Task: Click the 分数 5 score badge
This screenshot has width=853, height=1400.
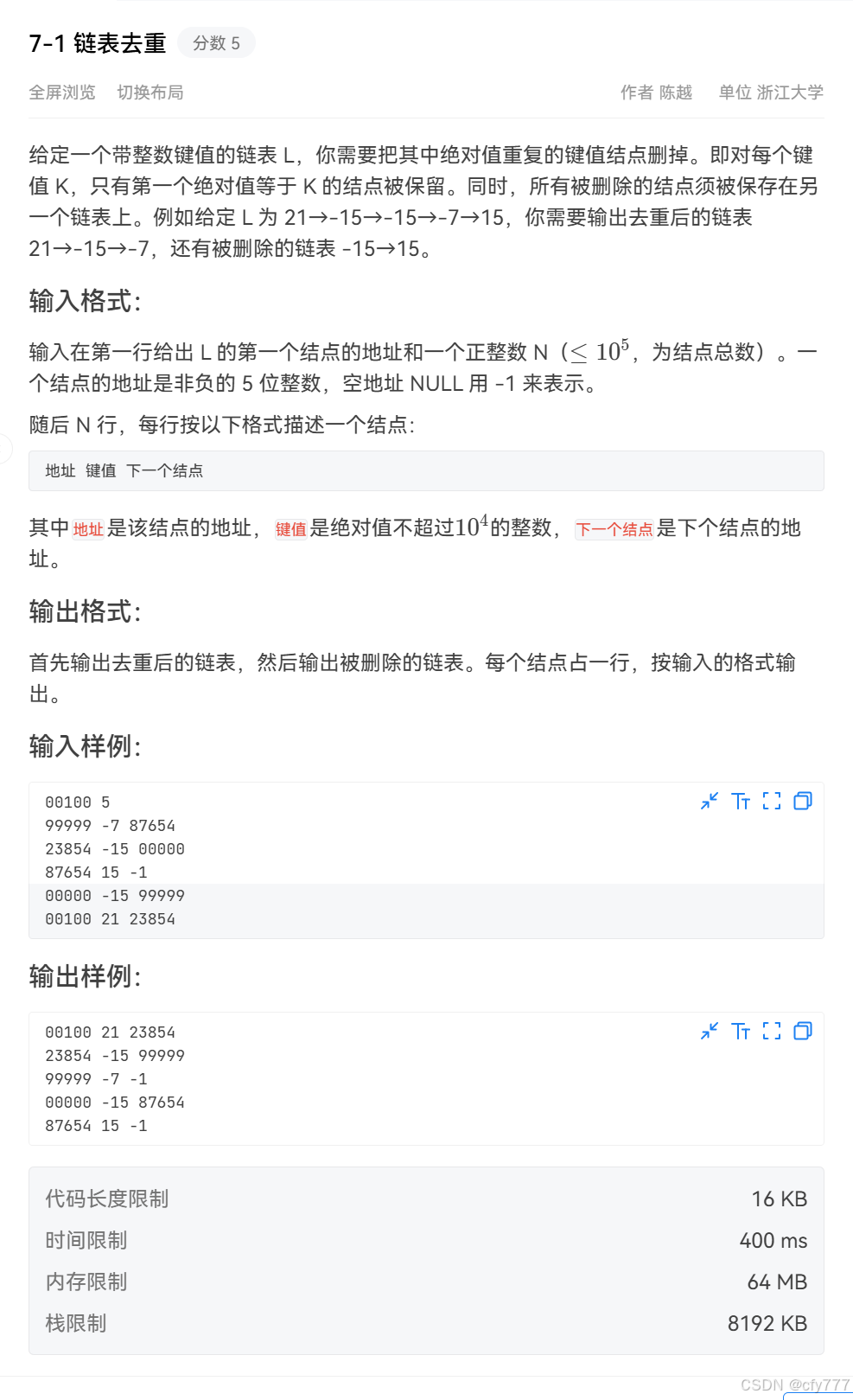Action: click(x=216, y=42)
